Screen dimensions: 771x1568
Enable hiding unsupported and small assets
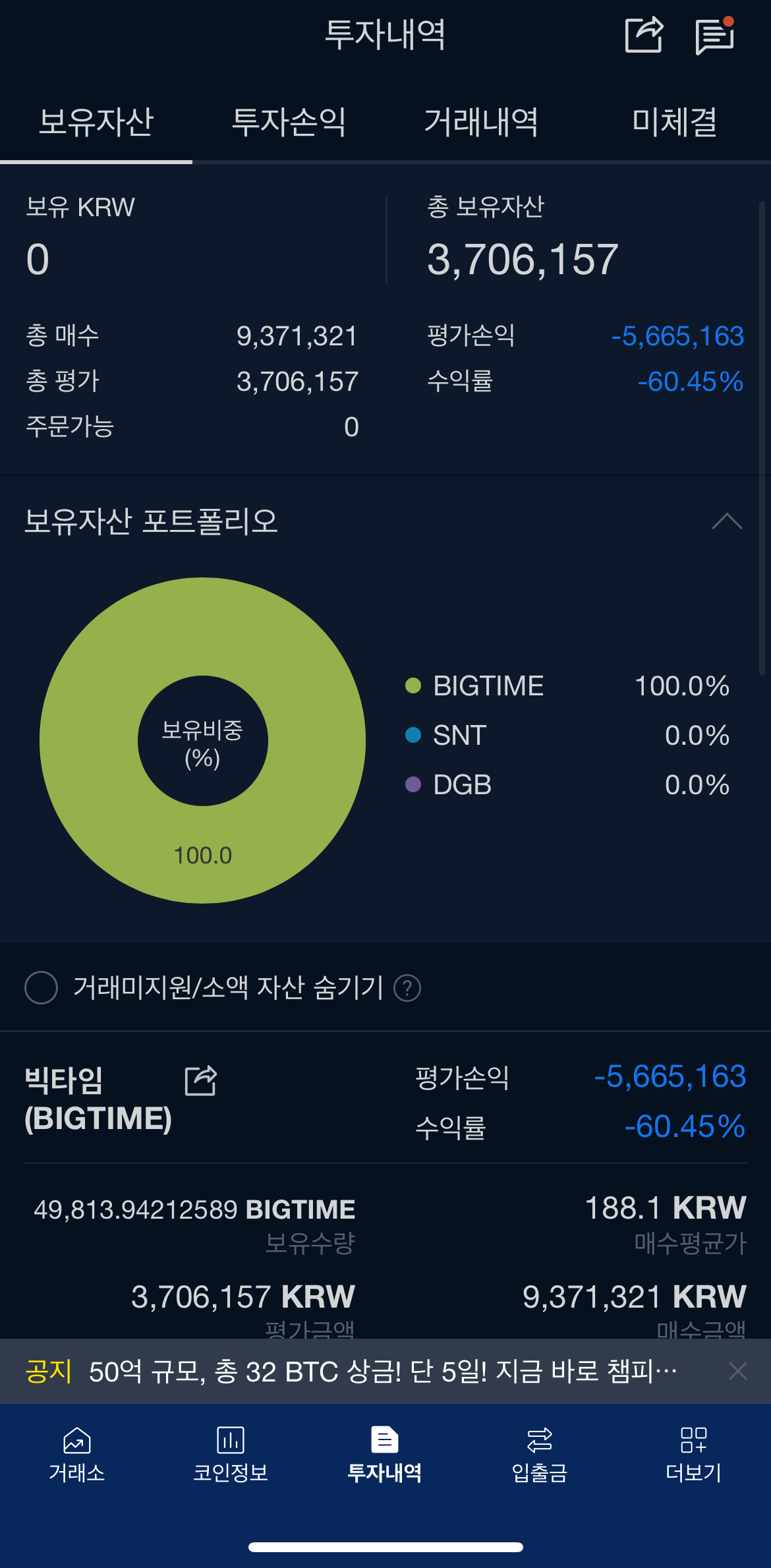point(41,987)
